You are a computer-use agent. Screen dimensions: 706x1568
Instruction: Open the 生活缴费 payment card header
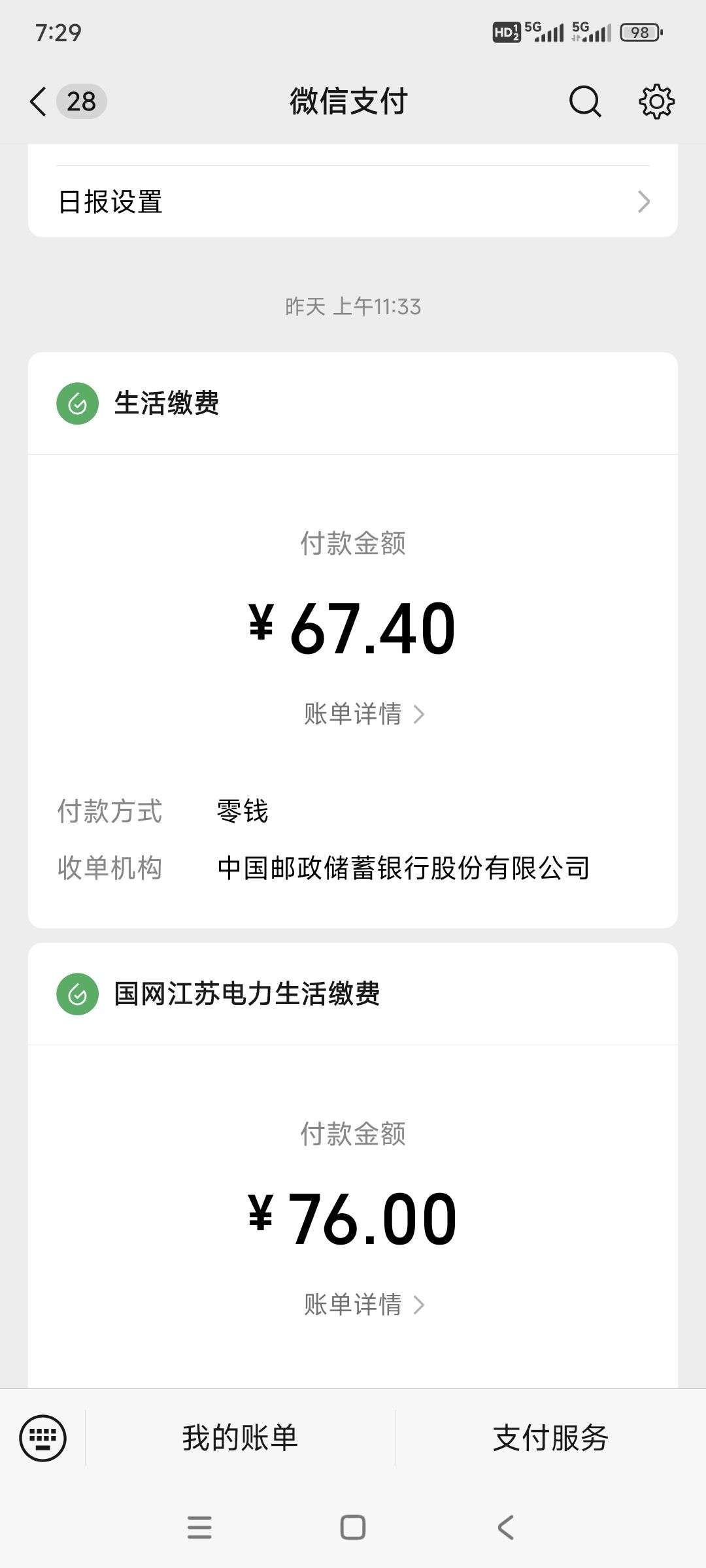pos(353,403)
